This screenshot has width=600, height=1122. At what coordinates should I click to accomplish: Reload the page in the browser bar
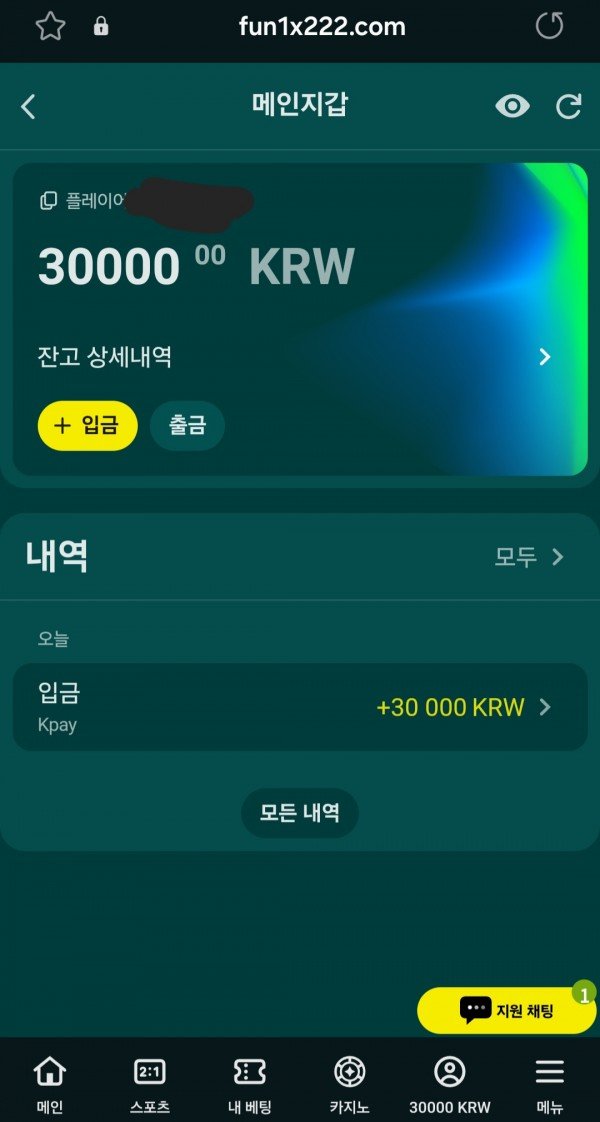549,27
